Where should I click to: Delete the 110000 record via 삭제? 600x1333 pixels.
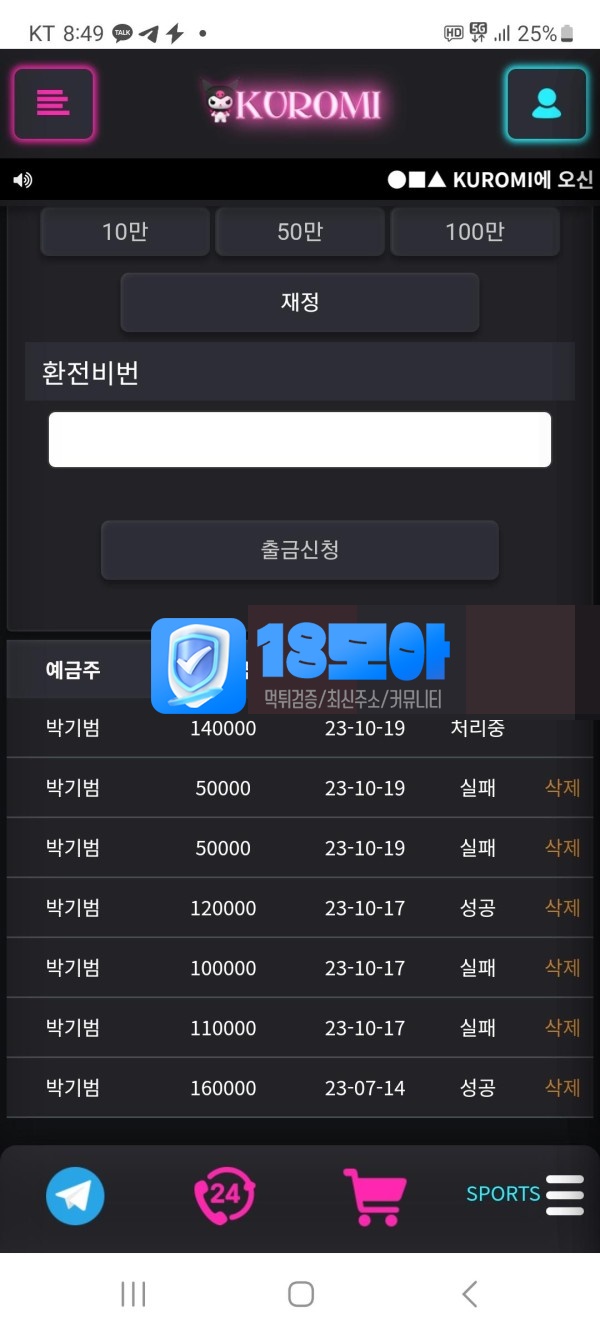(x=562, y=1028)
